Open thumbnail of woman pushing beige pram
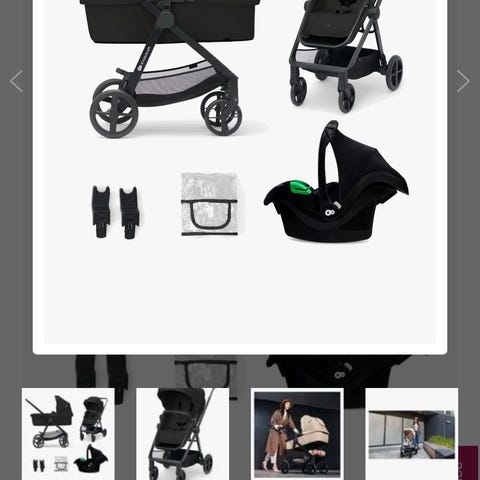 pos(297,434)
